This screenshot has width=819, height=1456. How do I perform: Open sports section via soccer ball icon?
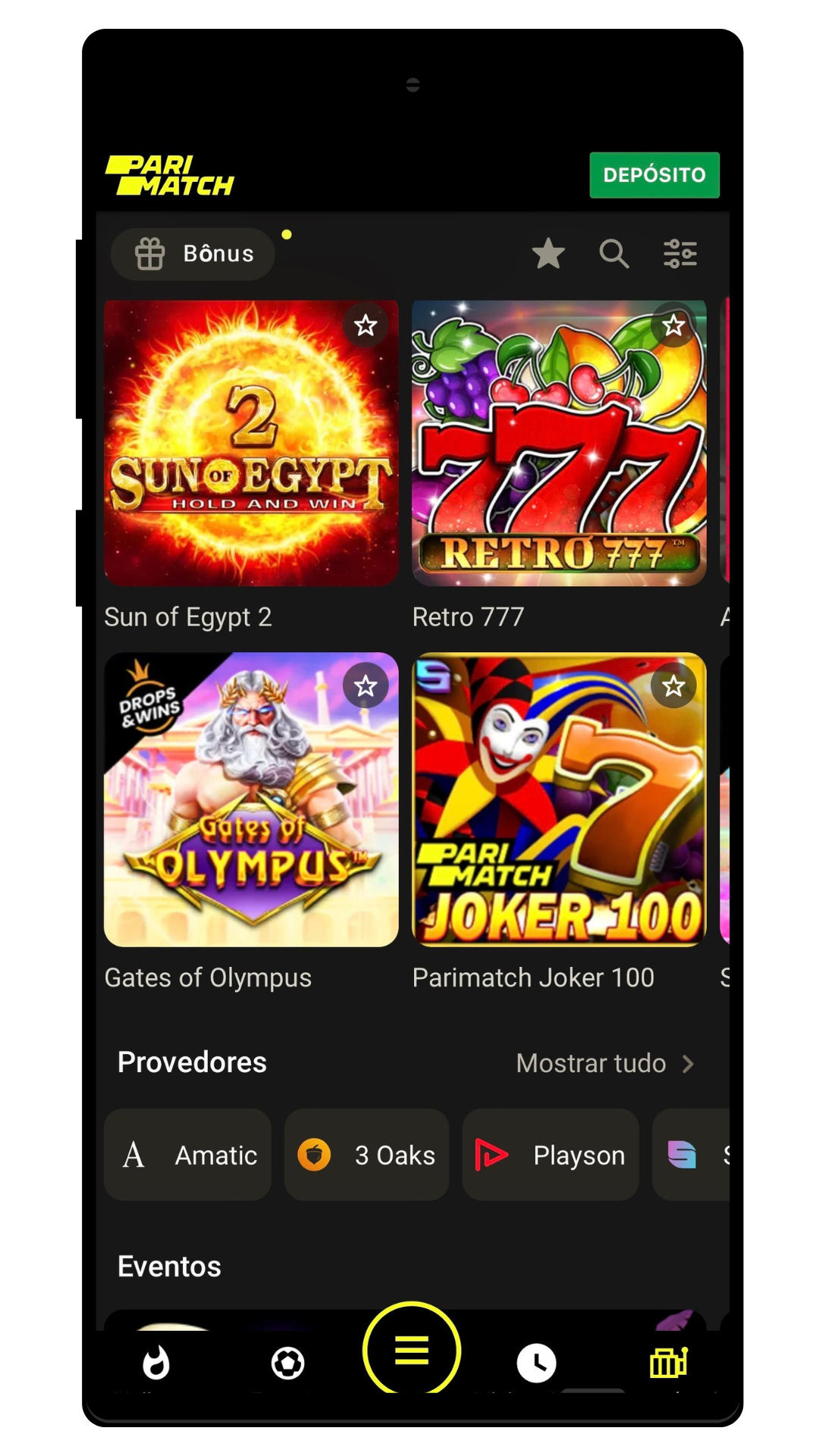click(286, 1363)
